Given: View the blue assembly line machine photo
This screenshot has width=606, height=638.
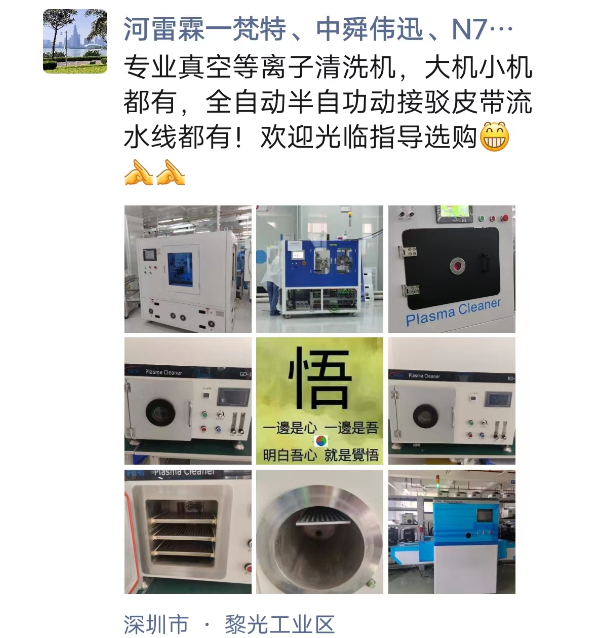Looking at the screenshot, I should click(319, 268).
